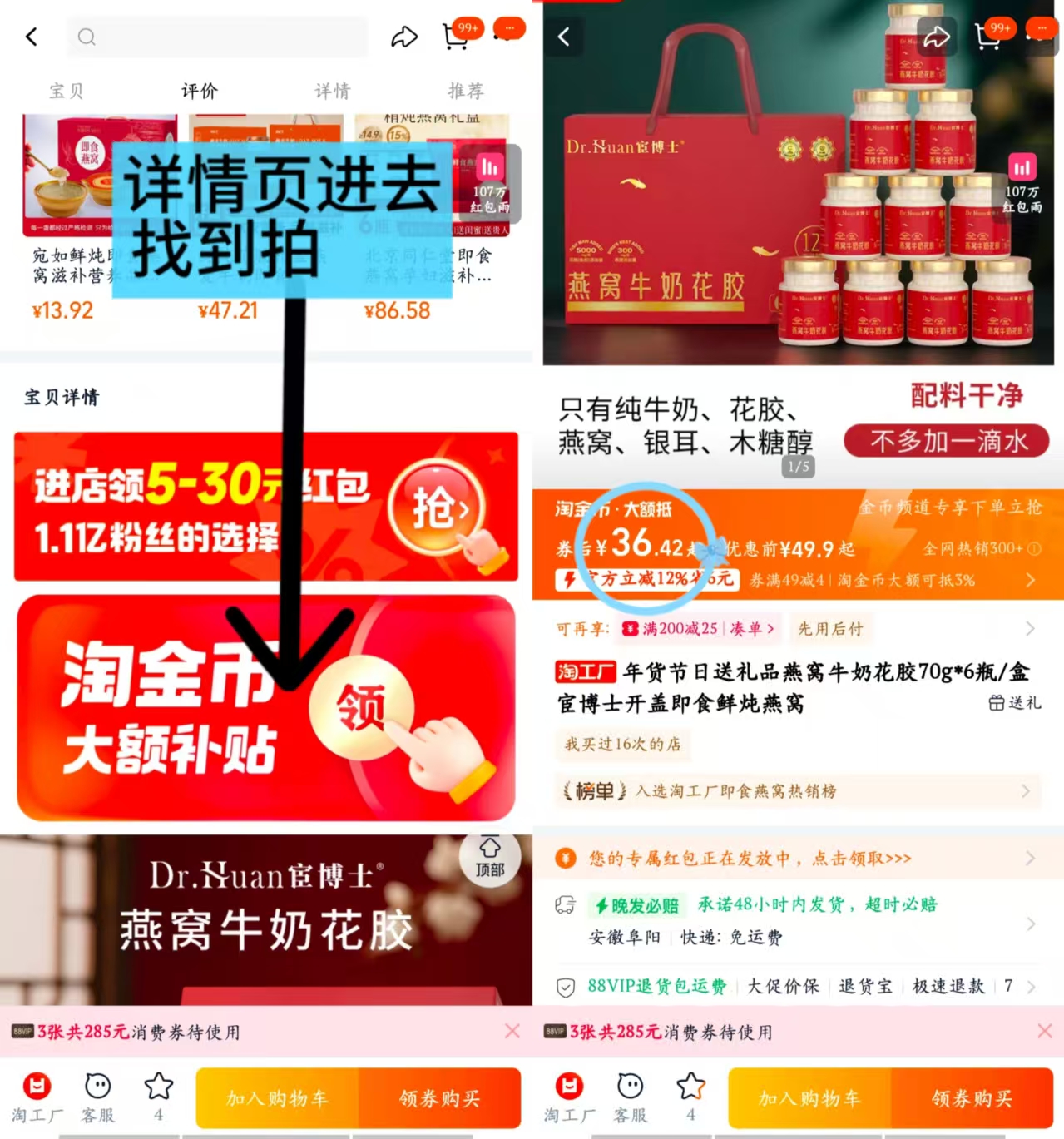The image size is (1064, 1139).
Task: Open the search magnifier icon
Action: 87,37
